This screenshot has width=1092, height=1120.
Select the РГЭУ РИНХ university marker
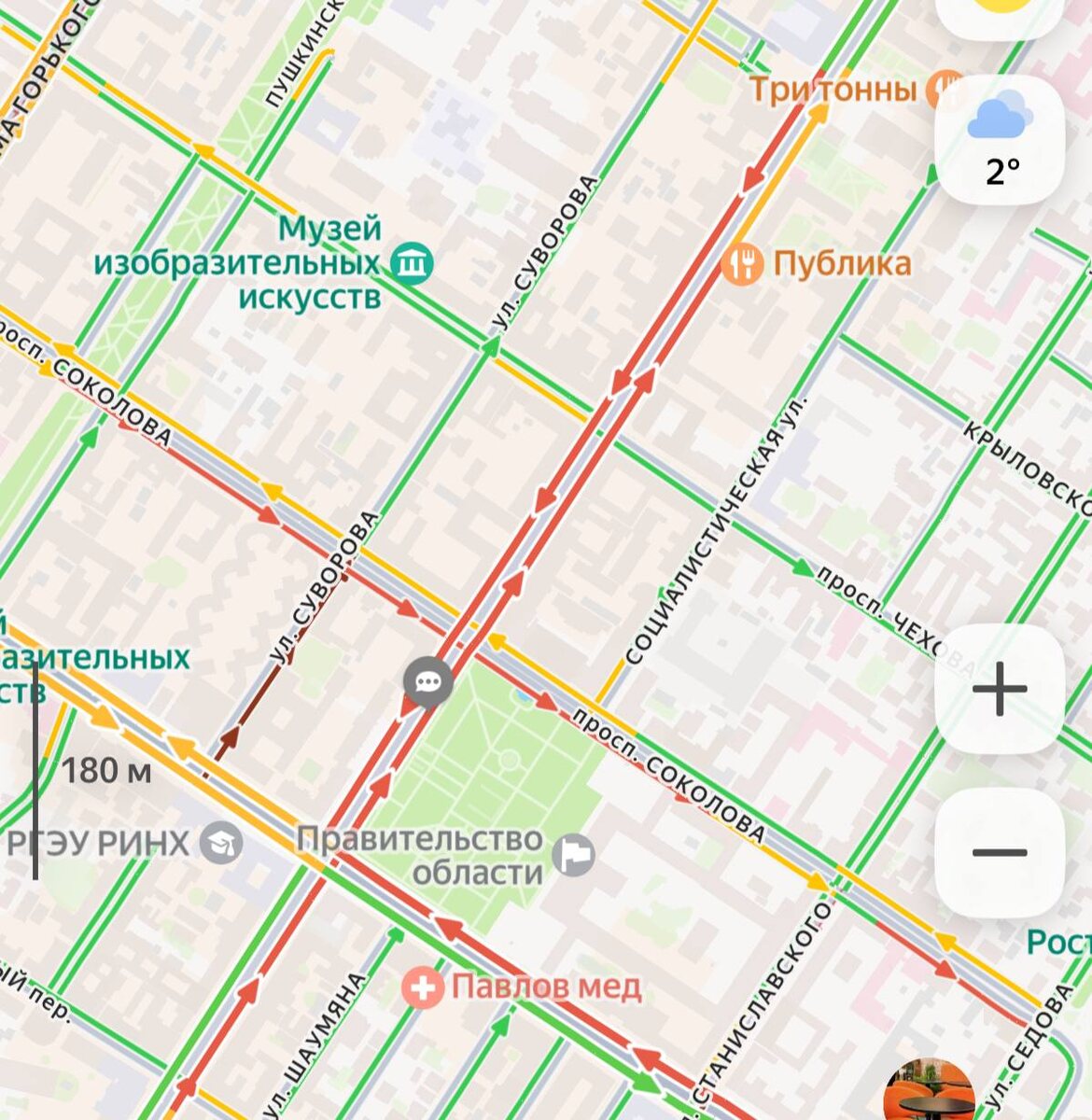click(225, 843)
